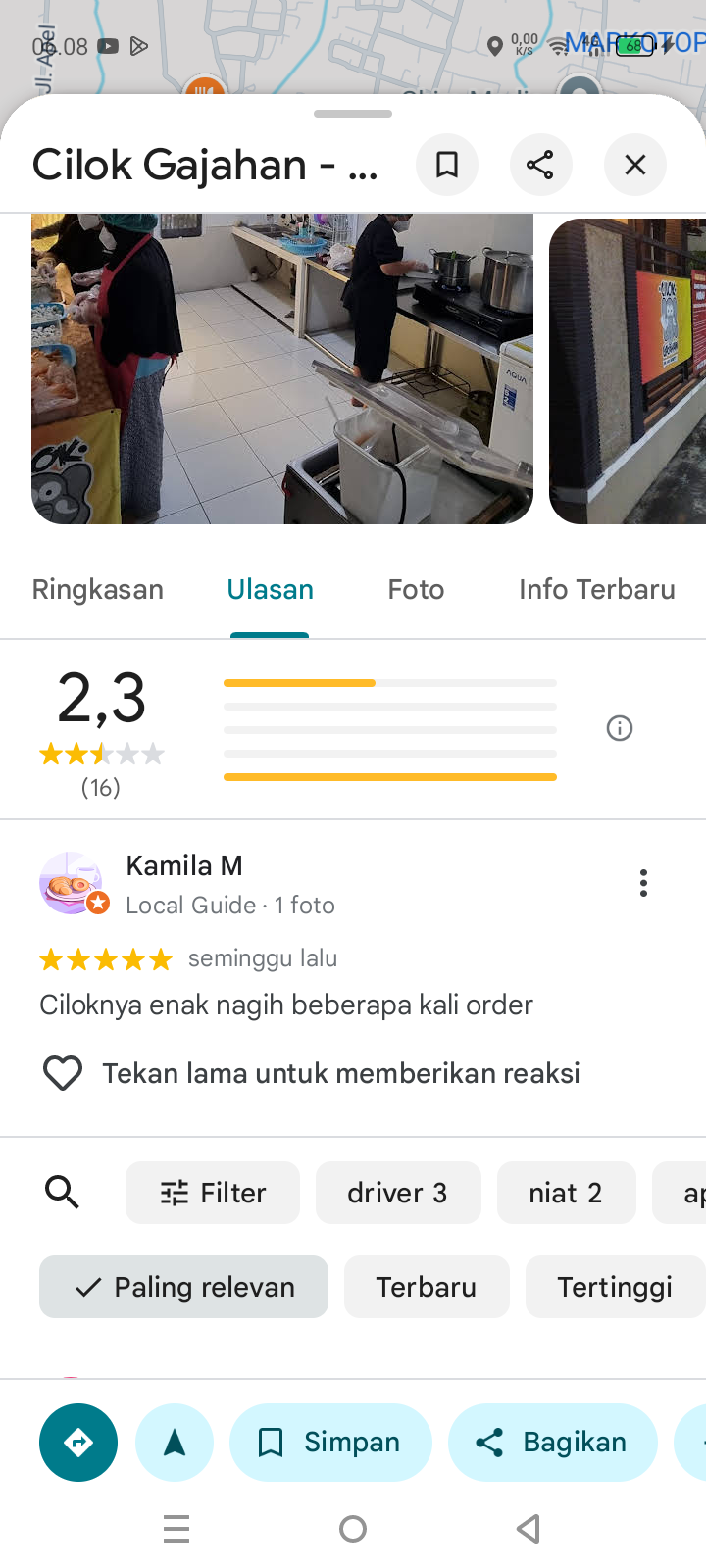The height and width of the screenshot is (1568, 706).
Task: Open overflow menu on Kamila M's review
Action: click(x=643, y=883)
